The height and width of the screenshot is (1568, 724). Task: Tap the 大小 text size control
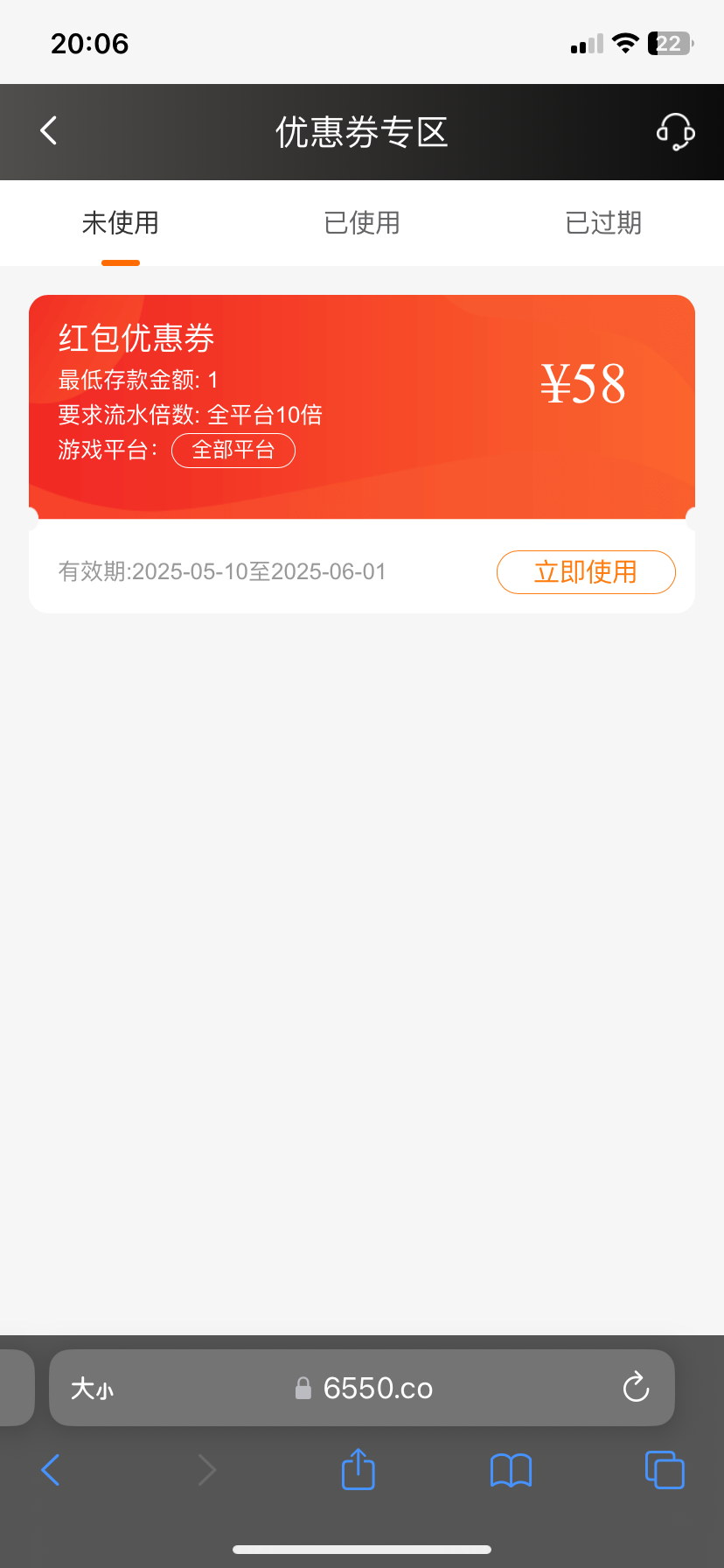pyautogui.click(x=91, y=1387)
